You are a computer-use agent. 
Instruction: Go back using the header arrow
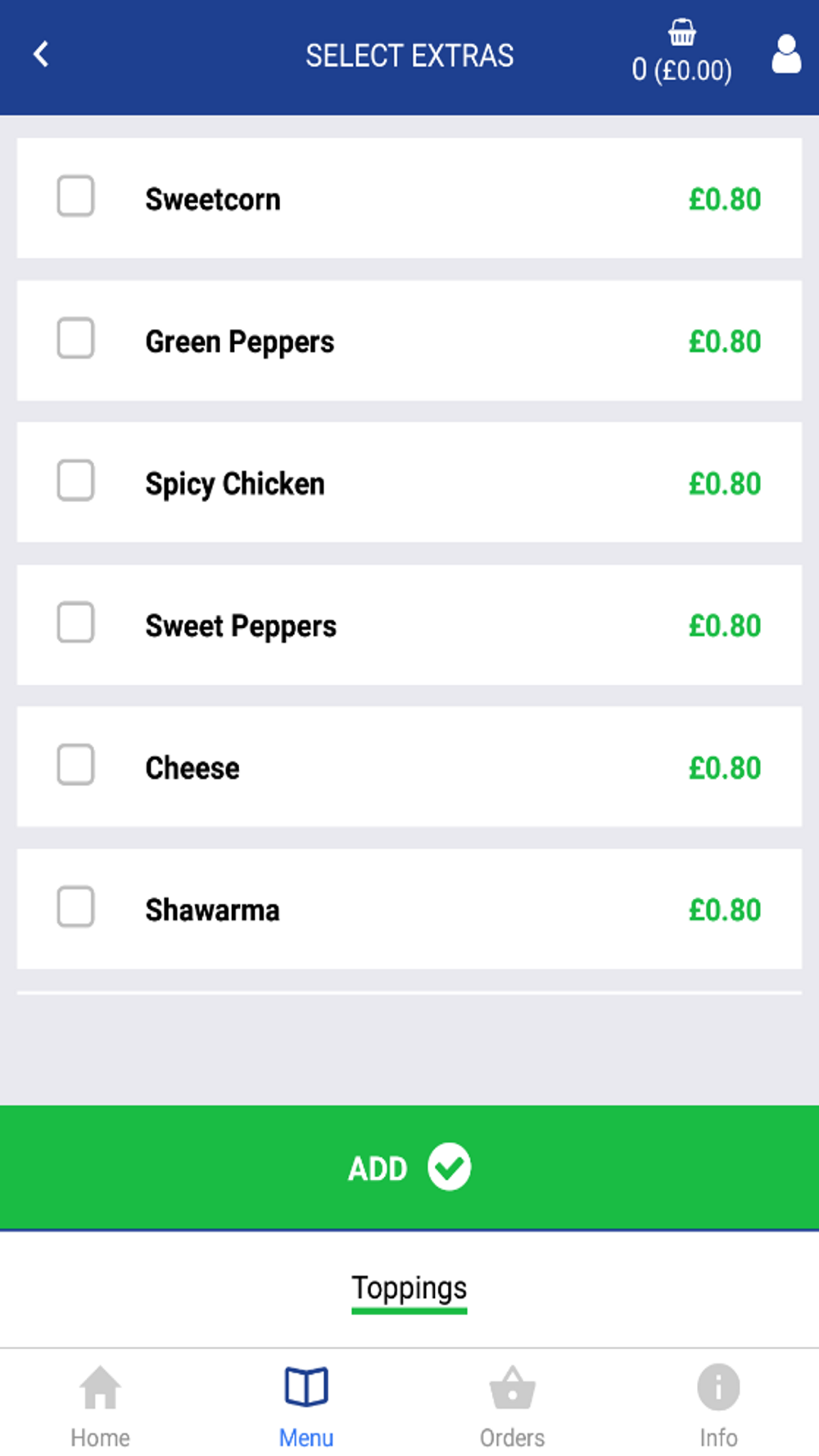[41, 55]
